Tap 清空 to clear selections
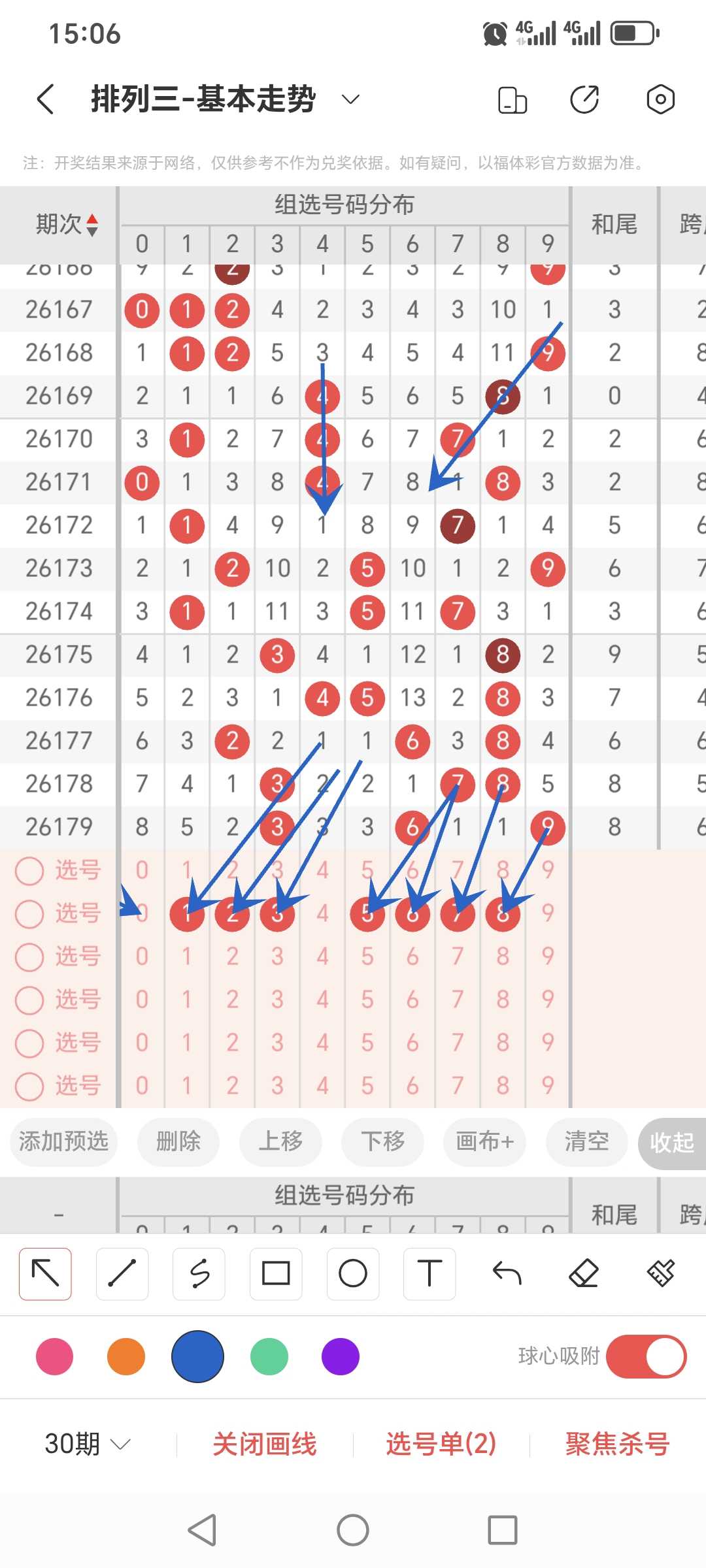The image size is (706, 1568). [586, 1141]
